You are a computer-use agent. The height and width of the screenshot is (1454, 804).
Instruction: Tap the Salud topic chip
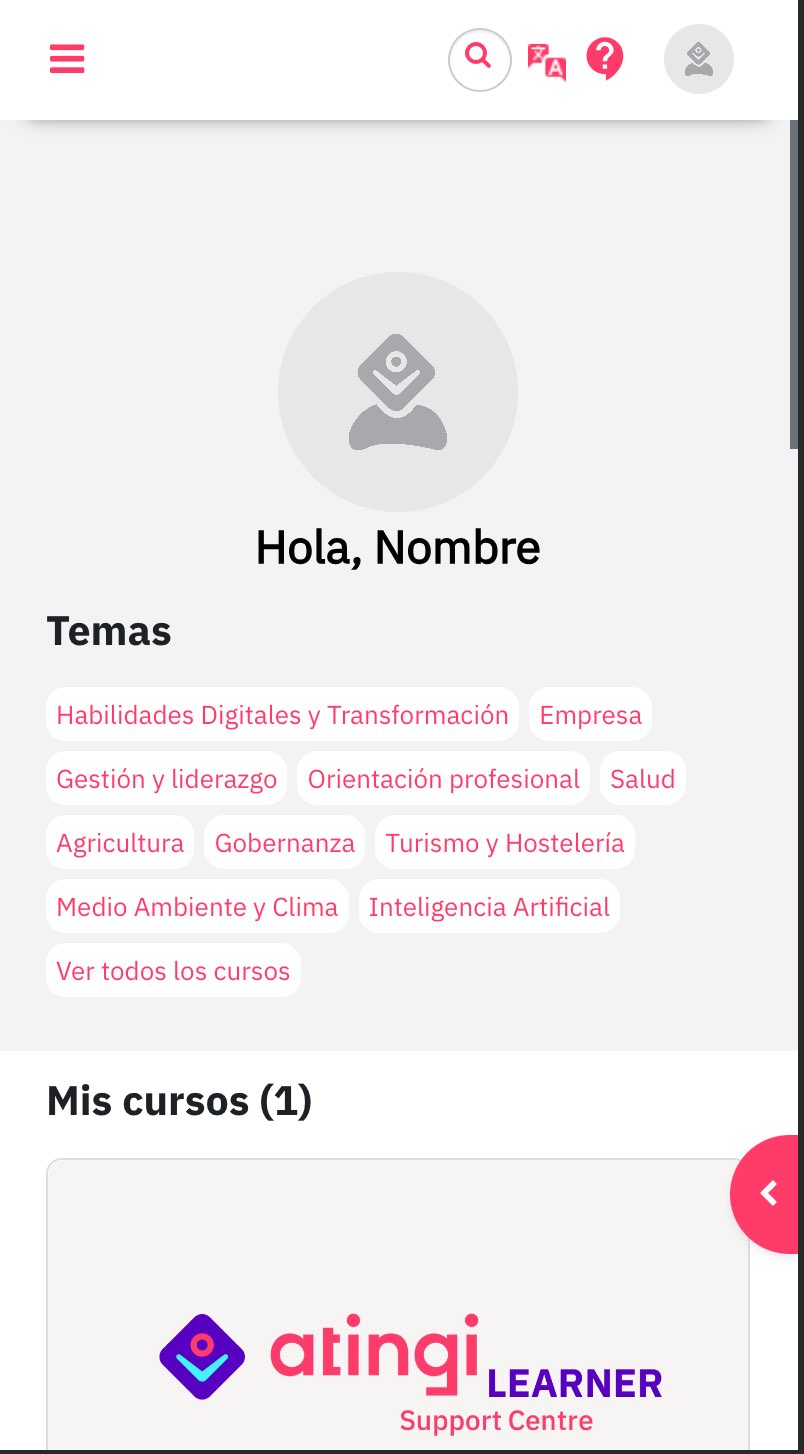(642, 778)
